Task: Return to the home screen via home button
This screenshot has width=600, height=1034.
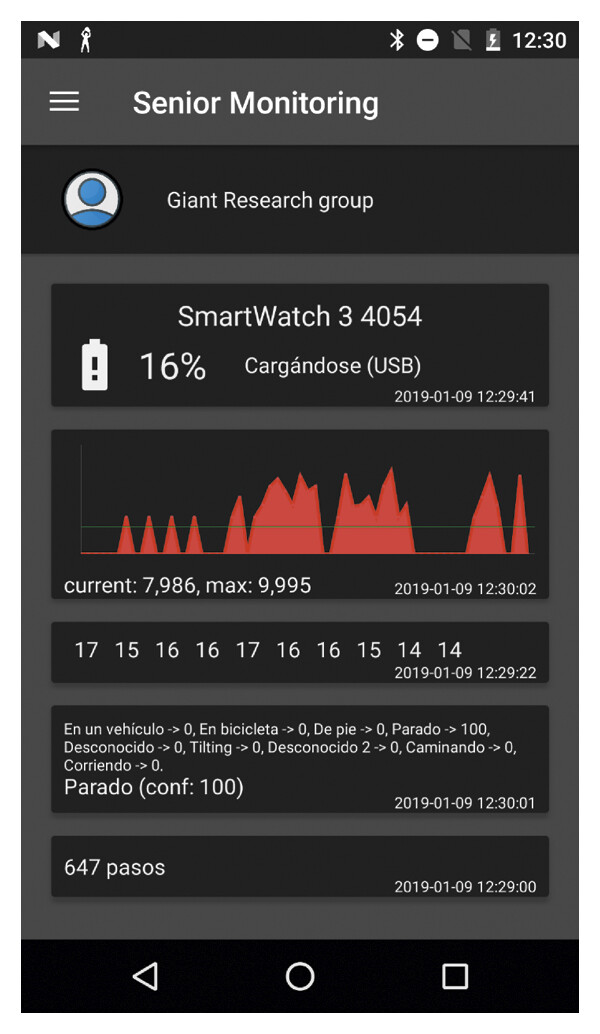Action: (300, 976)
